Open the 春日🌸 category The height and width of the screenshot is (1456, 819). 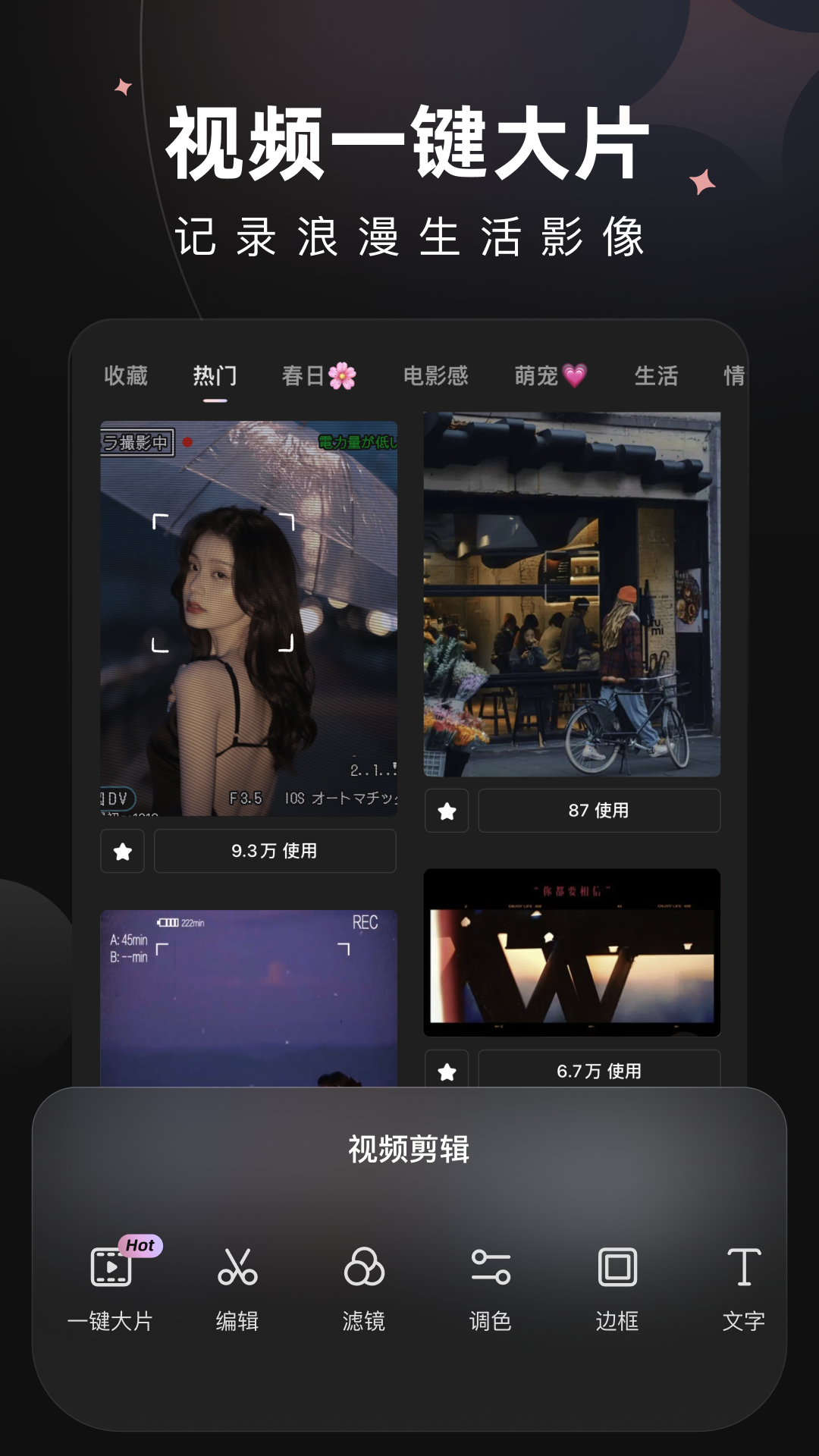point(316,376)
